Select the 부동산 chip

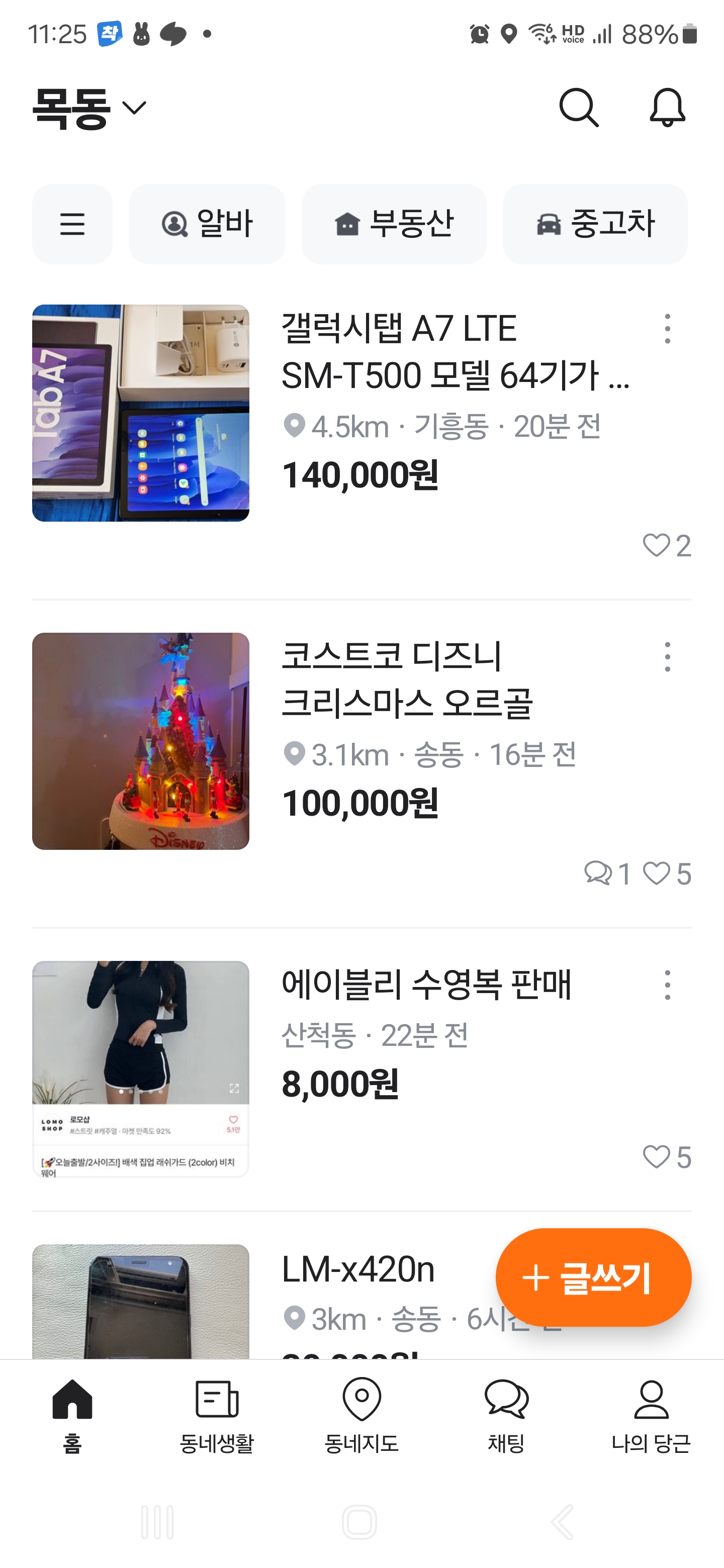(394, 224)
